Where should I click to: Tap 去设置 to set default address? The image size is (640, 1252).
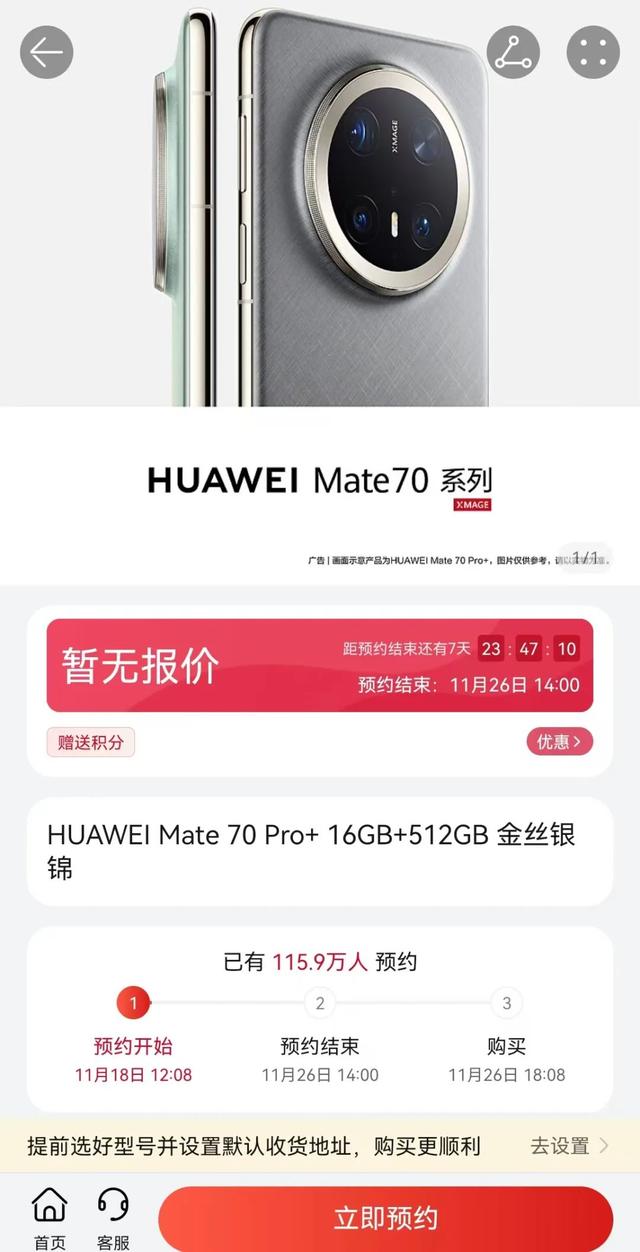pyautogui.click(x=569, y=1146)
